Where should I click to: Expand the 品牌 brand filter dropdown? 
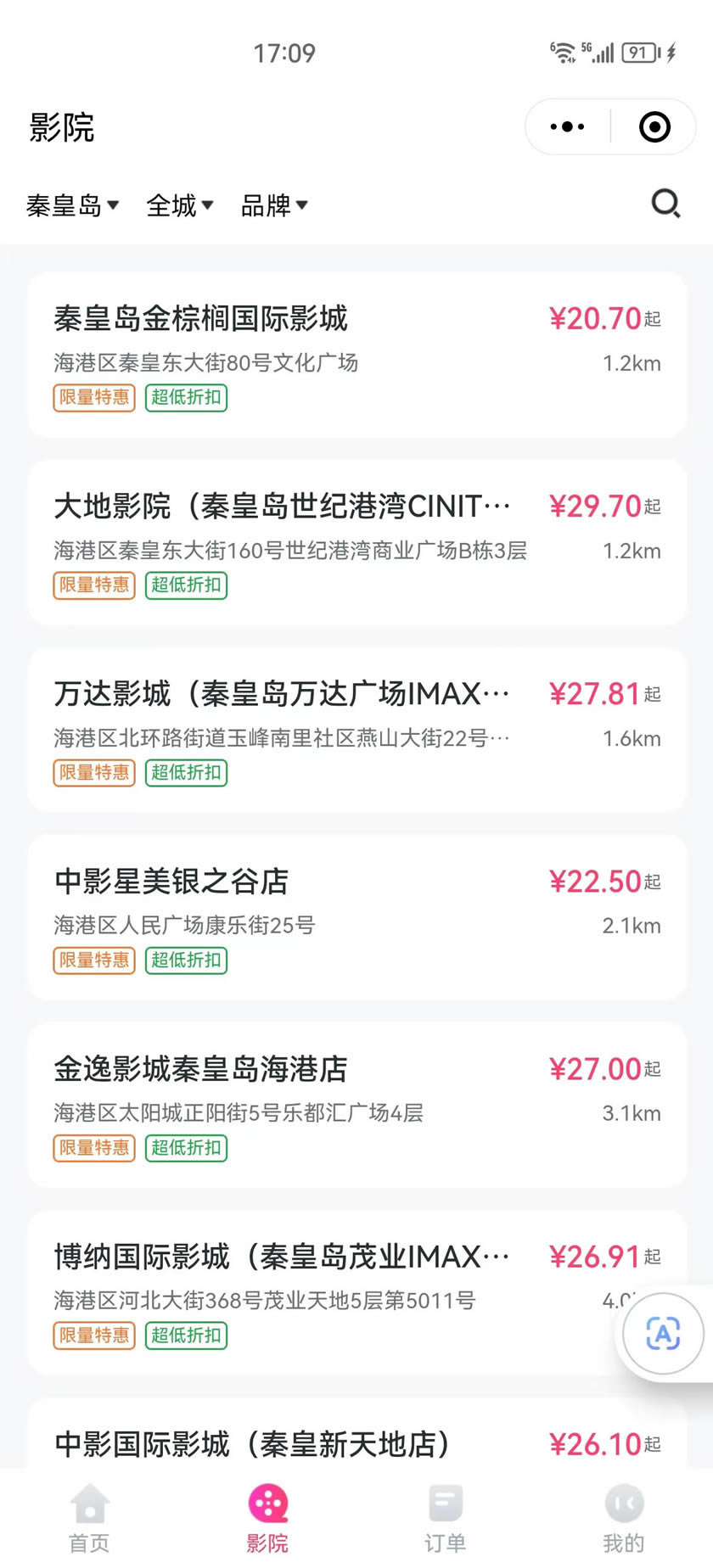tap(274, 205)
